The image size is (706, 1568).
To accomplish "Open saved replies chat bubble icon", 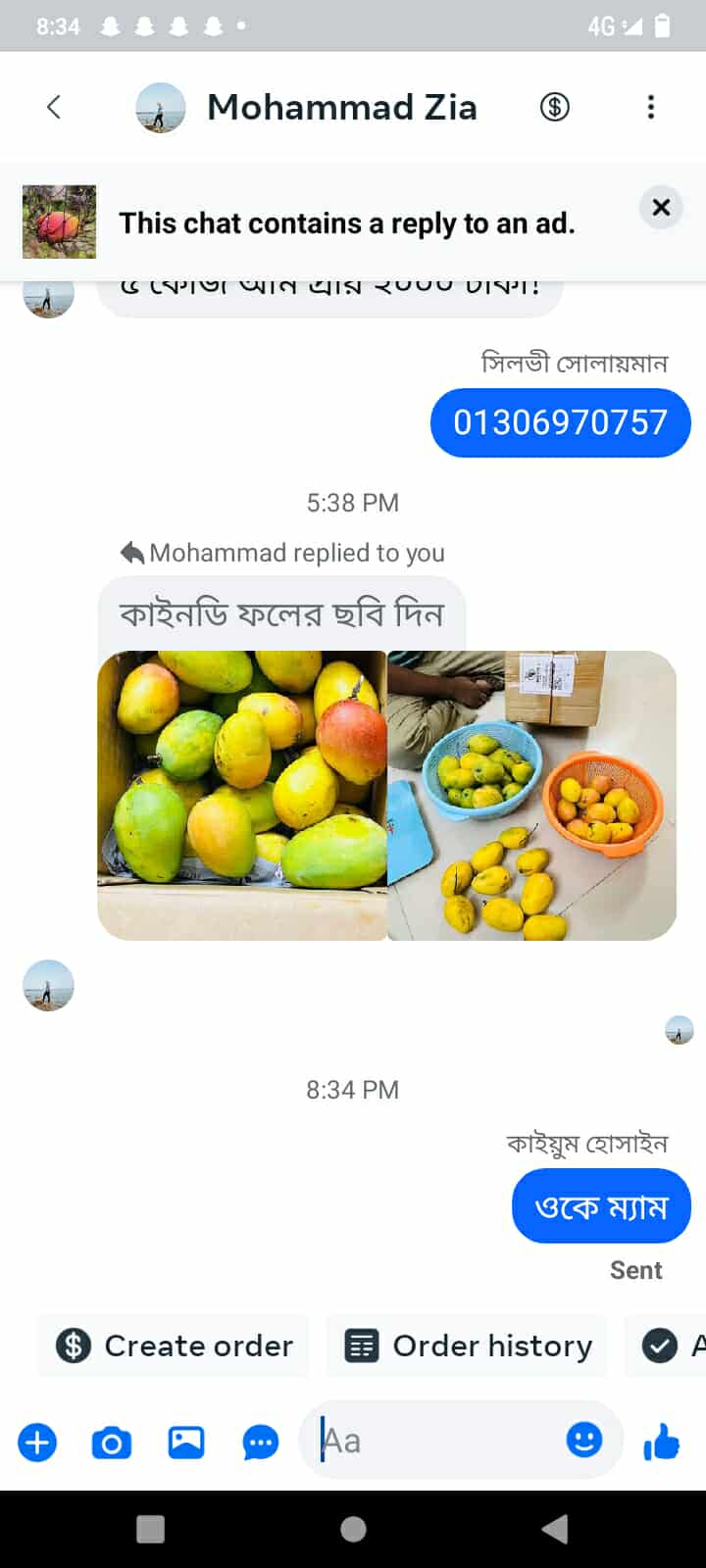I will coord(260,1443).
